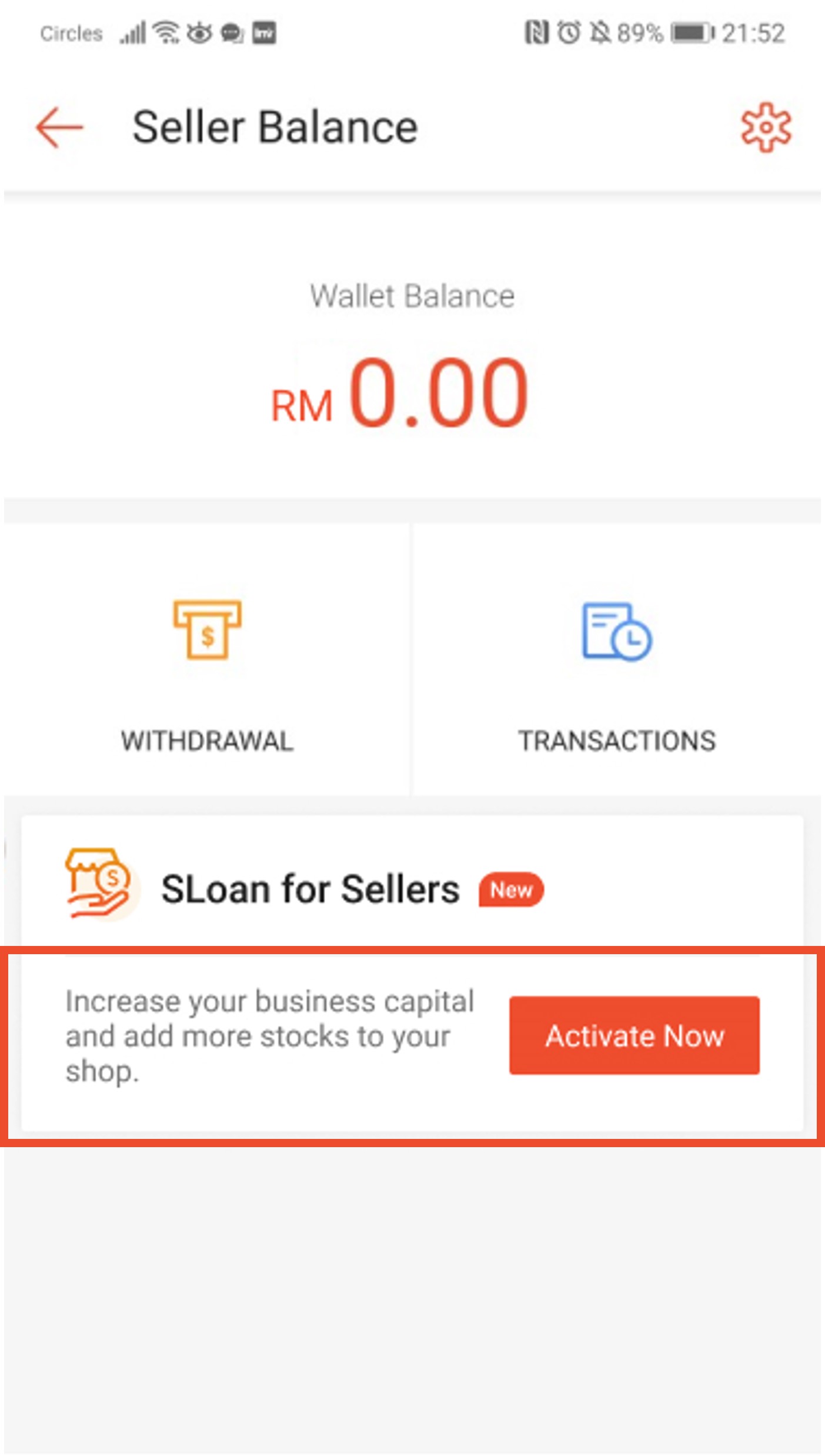Tap the Wallet Balance label
The height and width of the screenshot is (1456, 825).
point(412,296)
